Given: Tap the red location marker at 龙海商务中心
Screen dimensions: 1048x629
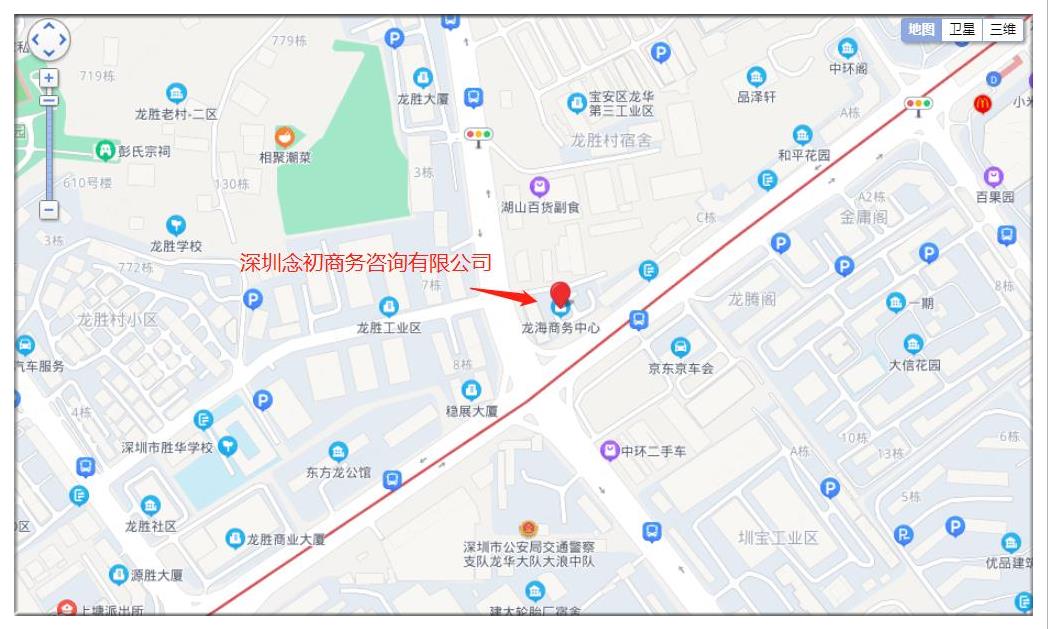Looking at the screenshot, I should [561, 293].
